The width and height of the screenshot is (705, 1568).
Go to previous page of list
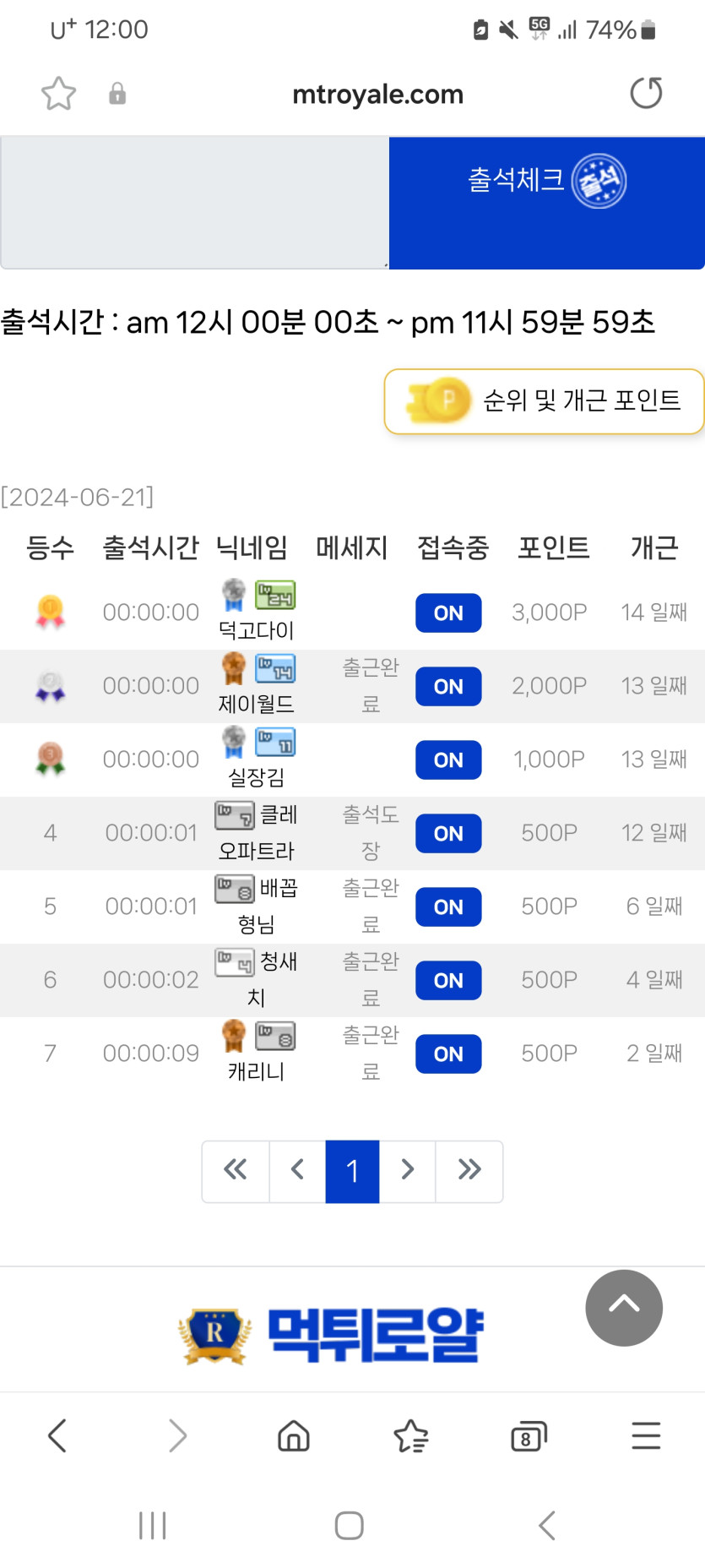(x=297, y=1171)
